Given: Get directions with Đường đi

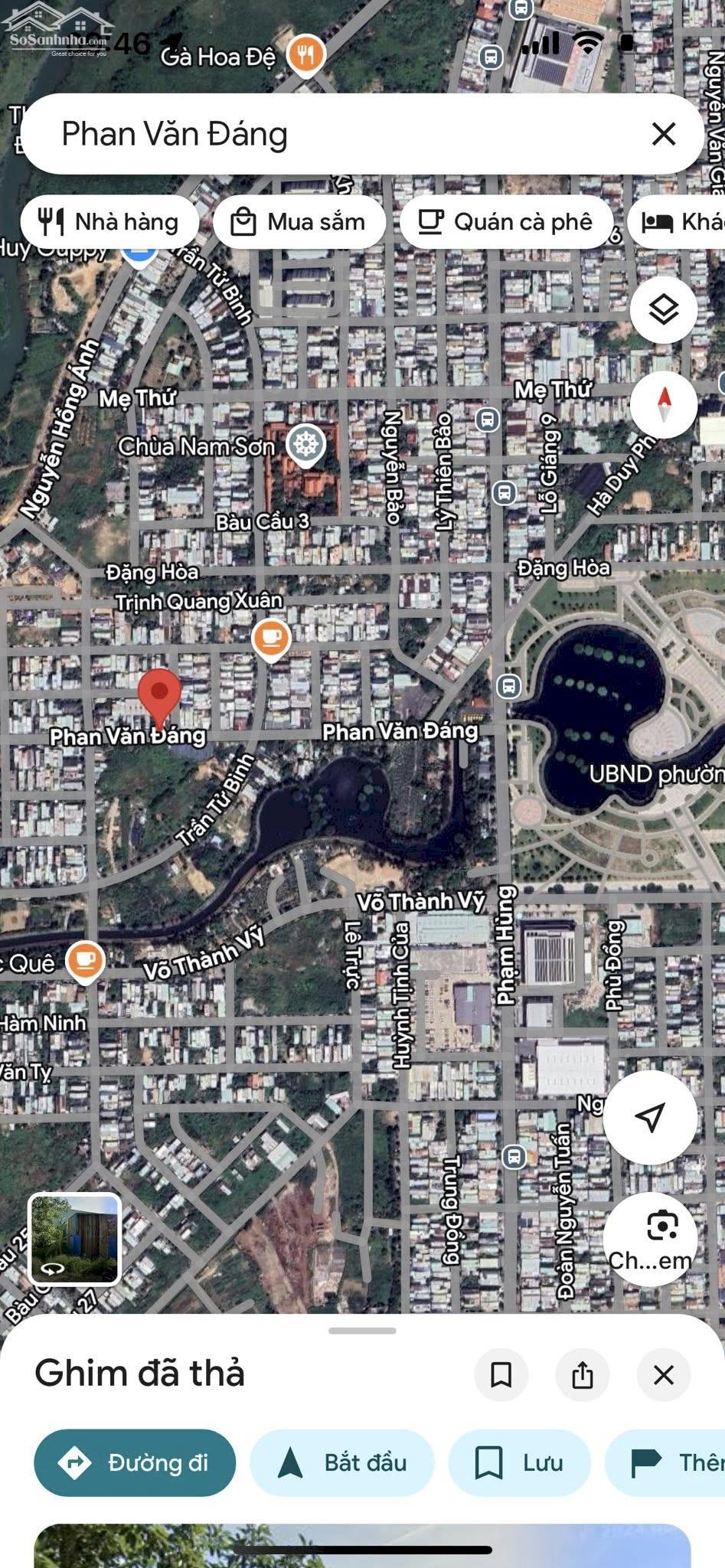Looking at the screenshot, I should pos(135,1462).
